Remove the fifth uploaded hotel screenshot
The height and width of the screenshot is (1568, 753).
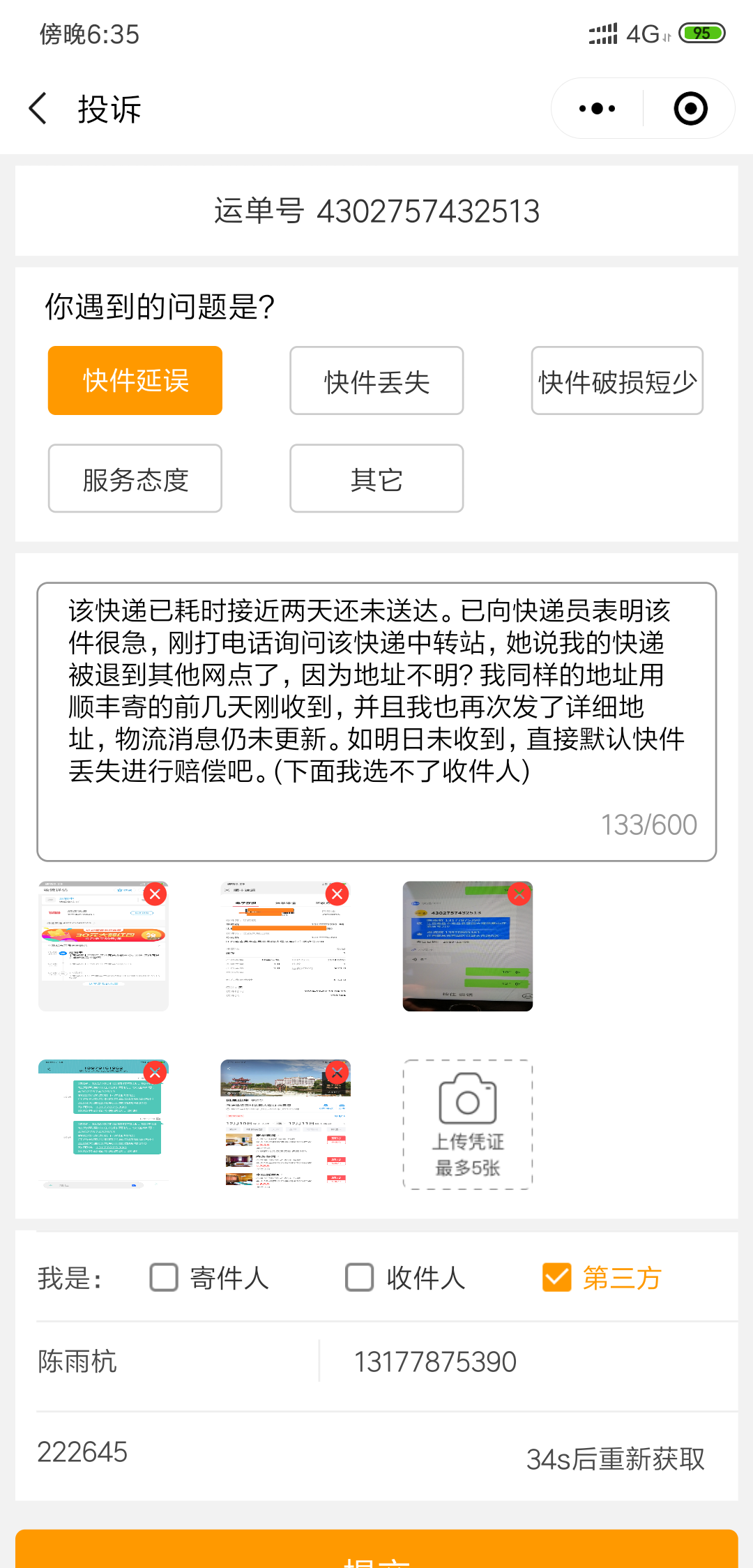click(337, 1073)
